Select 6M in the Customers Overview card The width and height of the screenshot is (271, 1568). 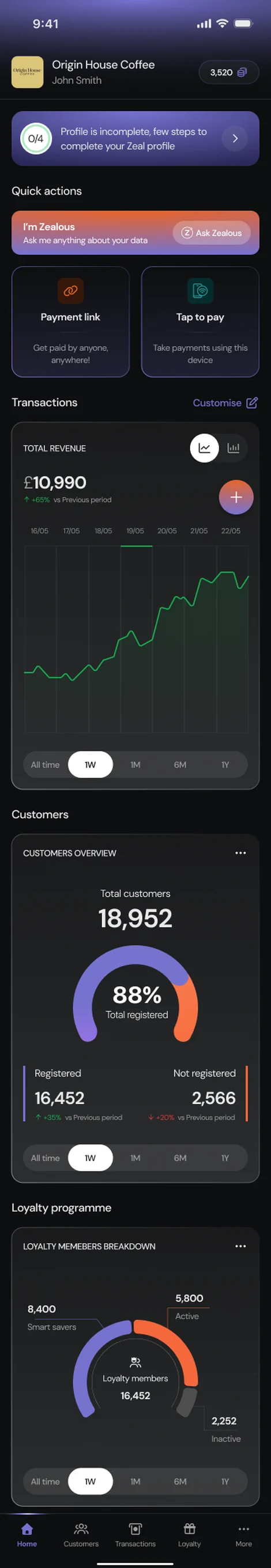[x=180, y=1157]
